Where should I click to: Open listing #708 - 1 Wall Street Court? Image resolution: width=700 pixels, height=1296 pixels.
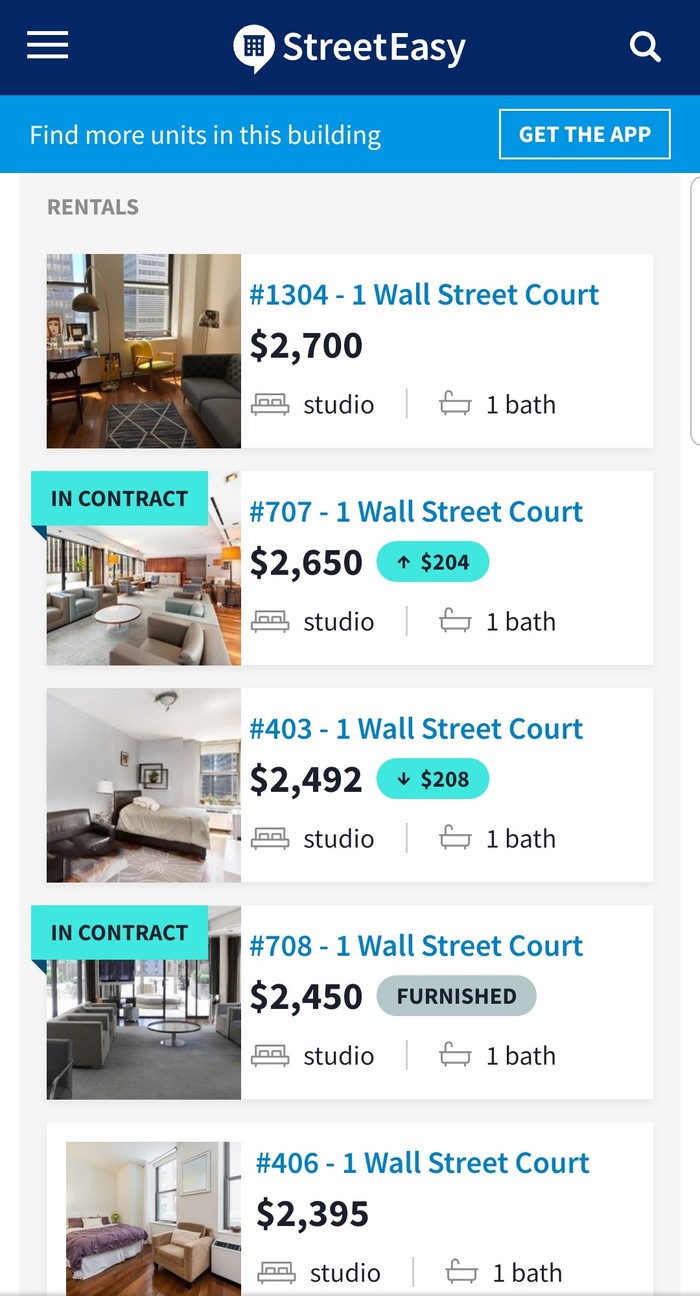(416, 946)
